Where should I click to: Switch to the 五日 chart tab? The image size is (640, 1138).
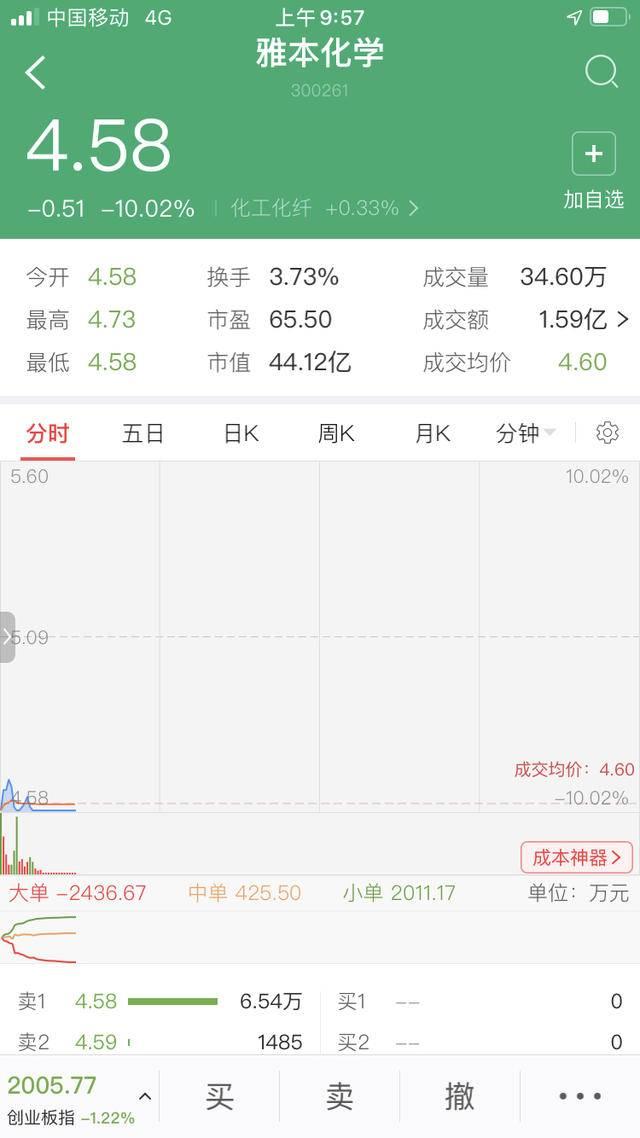143,434
